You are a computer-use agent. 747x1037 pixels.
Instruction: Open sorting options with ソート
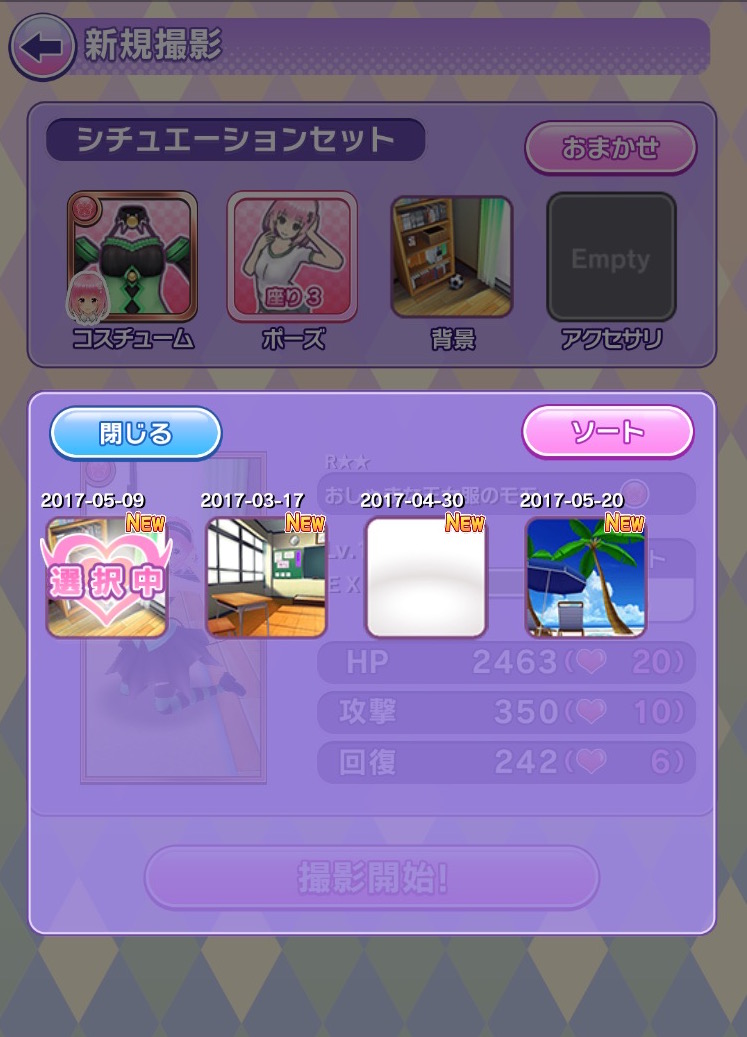pyautogui.click(x=607, y=433)
